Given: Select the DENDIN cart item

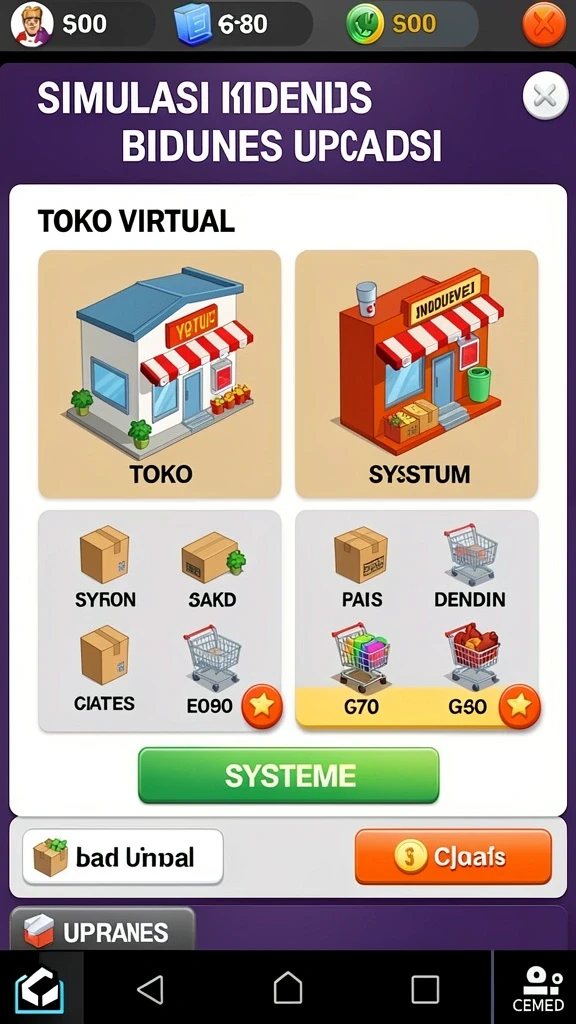Looking at the screenshot, I should pyautogui.click(x=470, y=567).
